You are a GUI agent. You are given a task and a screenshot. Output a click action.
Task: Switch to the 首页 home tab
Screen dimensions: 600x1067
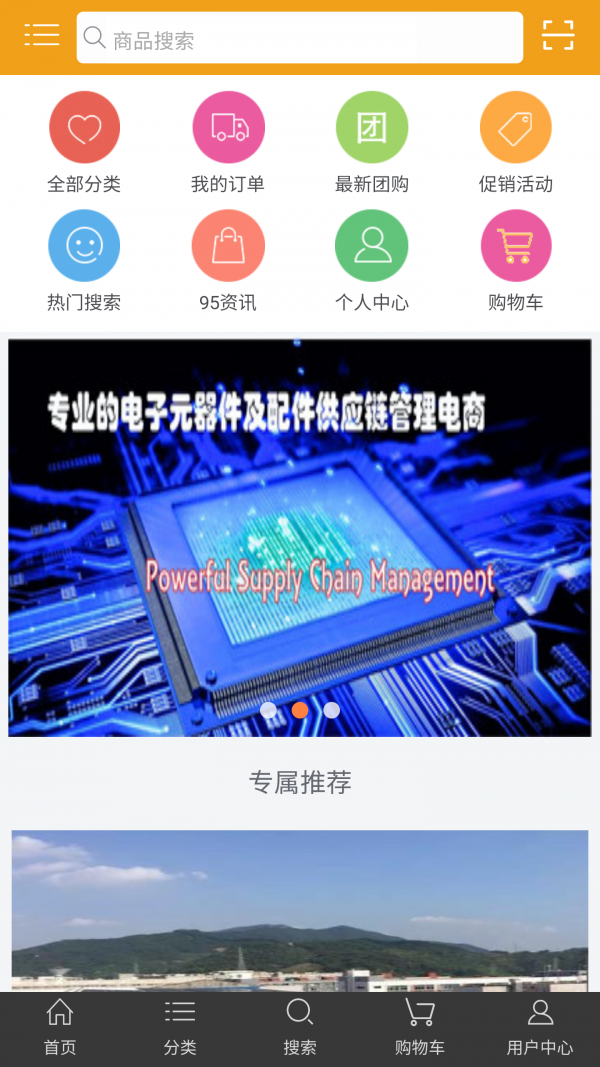[x=60, y=1028]
